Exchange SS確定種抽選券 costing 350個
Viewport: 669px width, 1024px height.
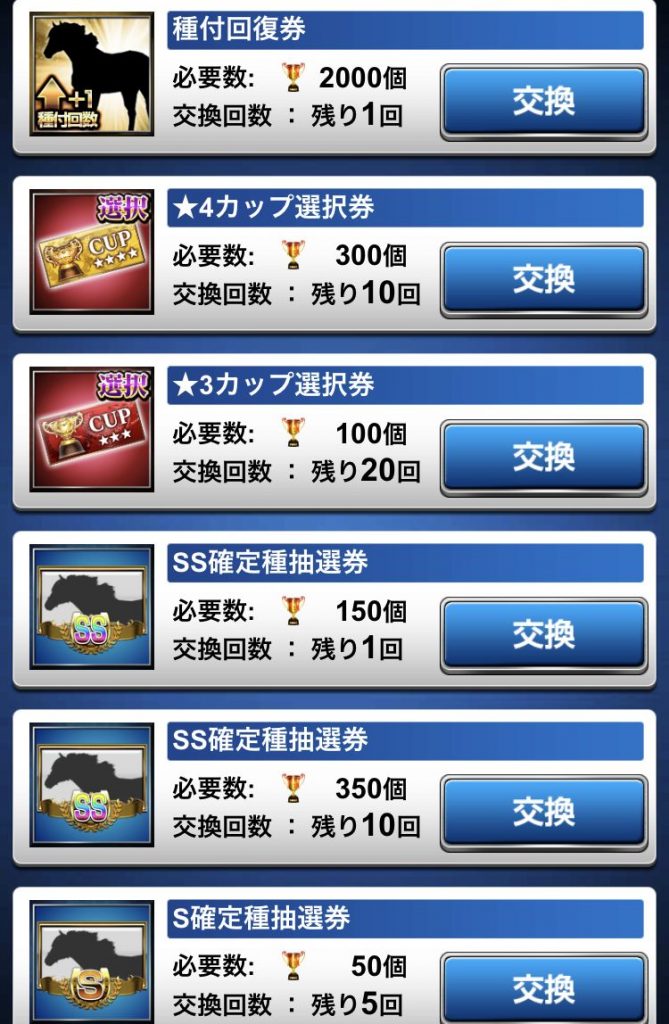[x=544, y=812]
